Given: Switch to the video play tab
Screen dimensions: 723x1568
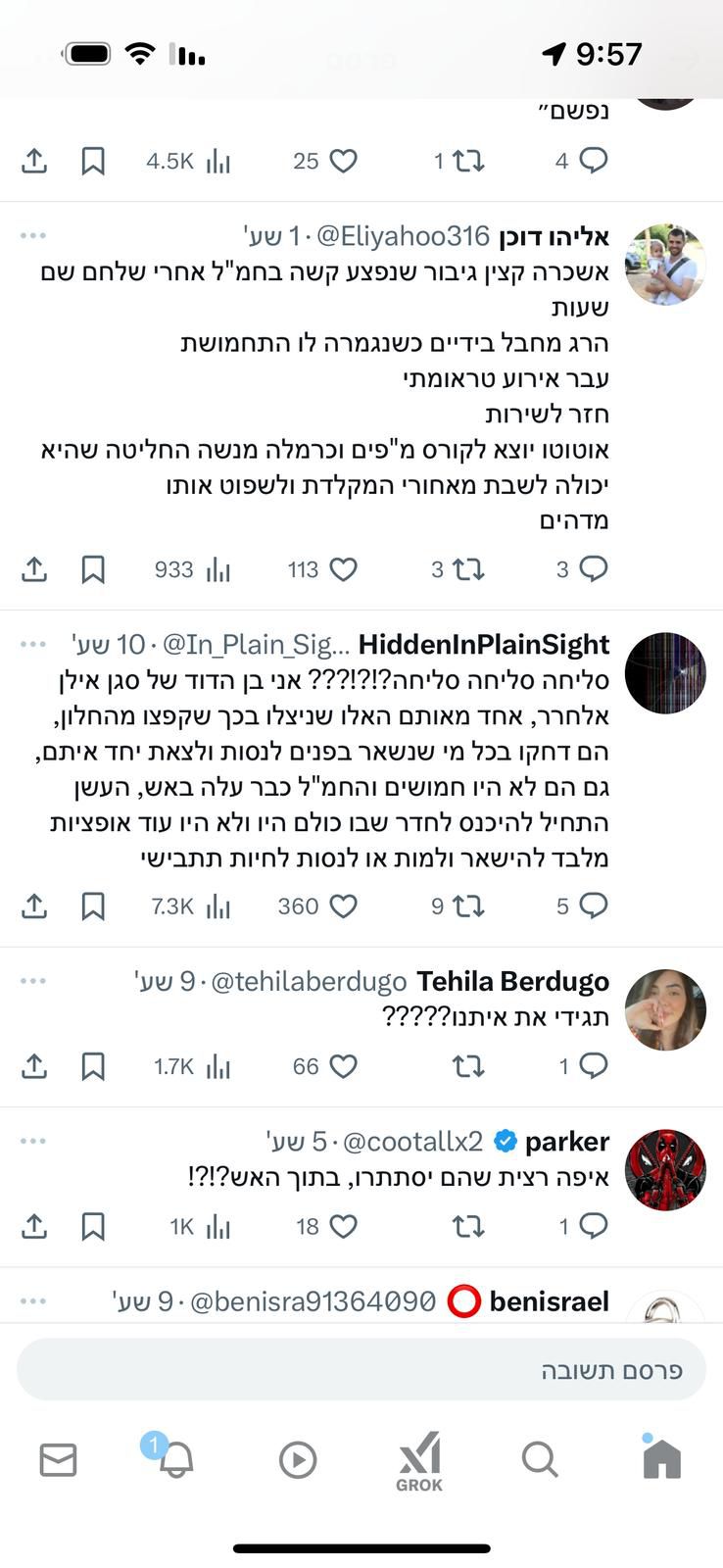Looking at the screenshot, I should pyautogui.click(x=298, y=1460).
